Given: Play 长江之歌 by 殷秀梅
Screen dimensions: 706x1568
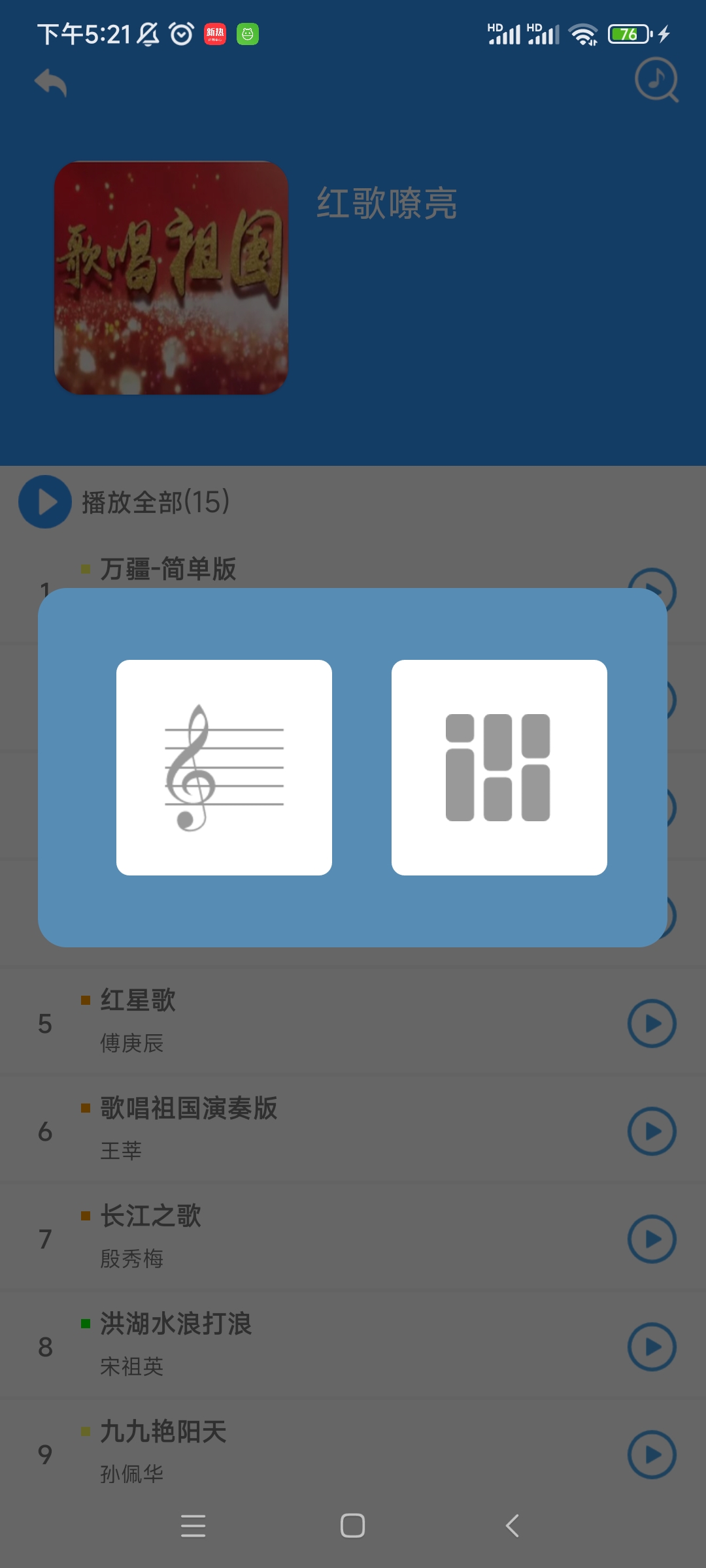Looking at the screenshot, I should pyautogui.click(x=652, y=1239).
